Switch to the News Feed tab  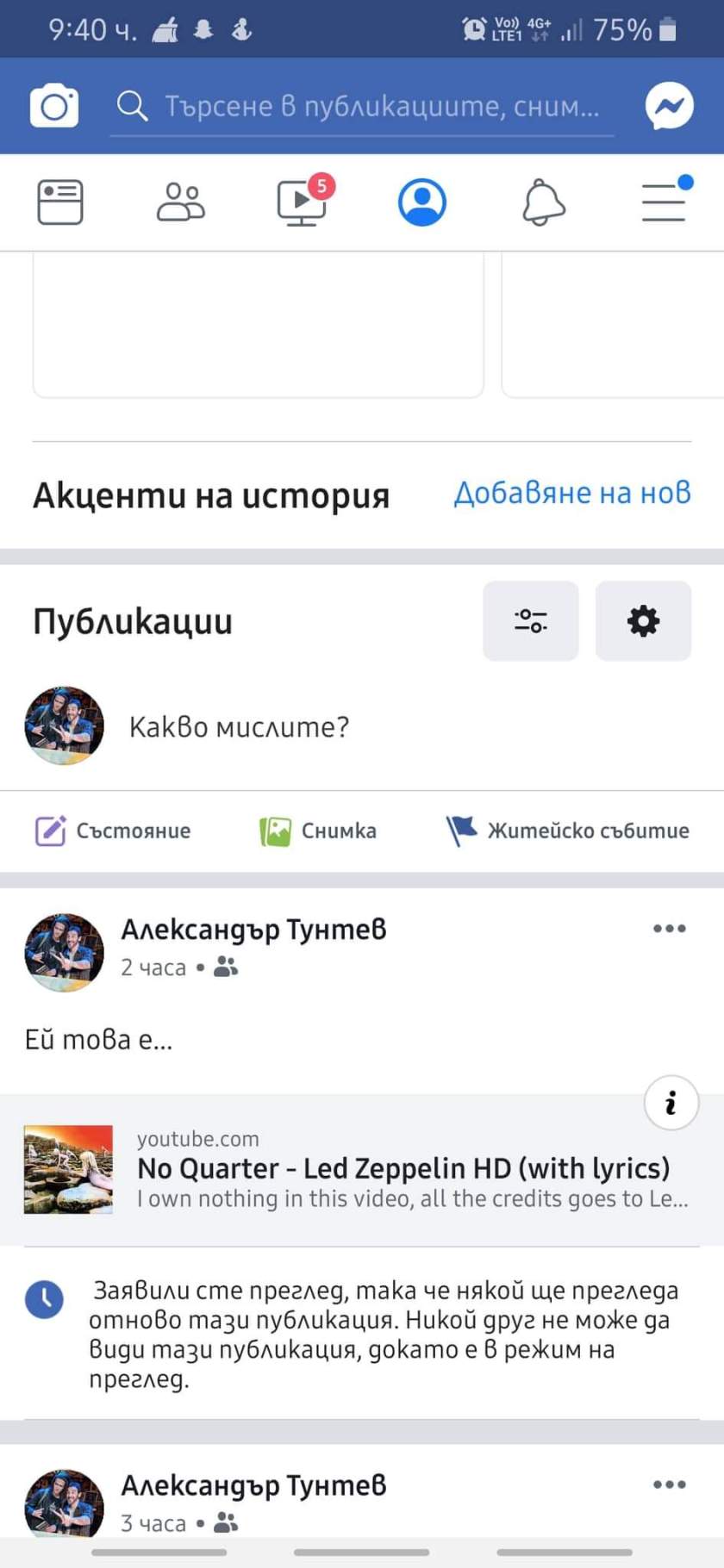[x=60, y=202]
